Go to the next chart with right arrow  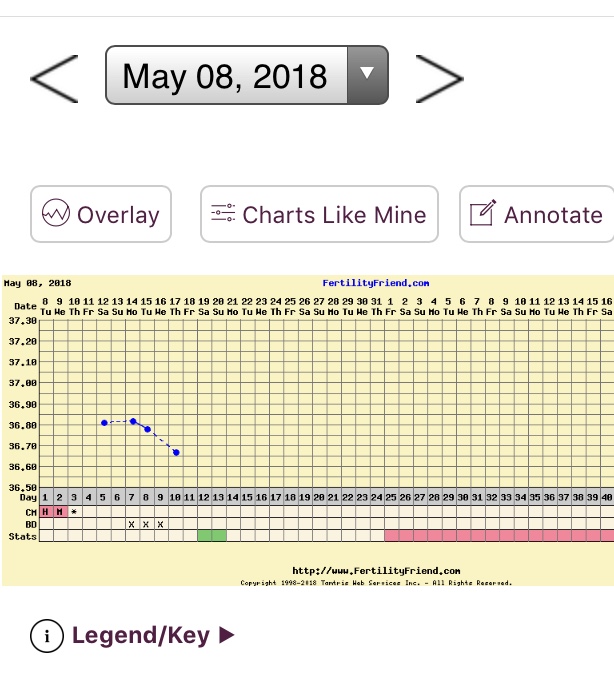coord(438,77)
